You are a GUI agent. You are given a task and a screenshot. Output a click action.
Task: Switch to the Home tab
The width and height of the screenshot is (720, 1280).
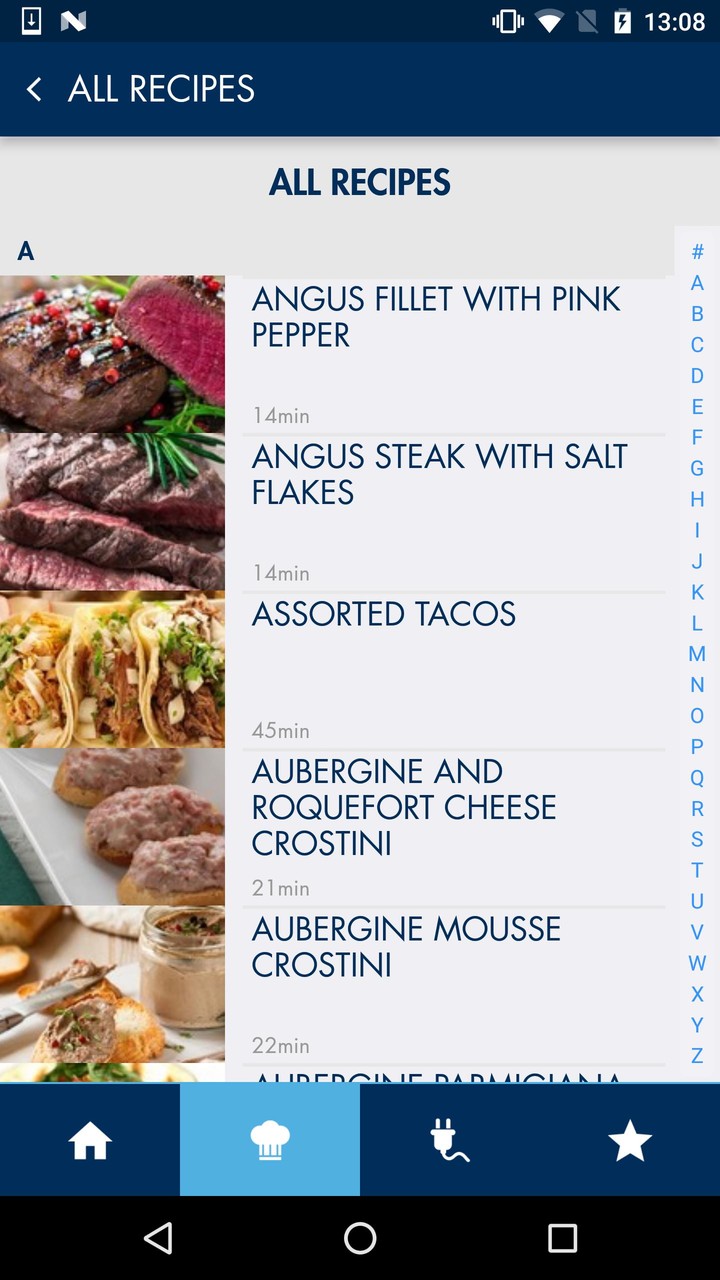pos(90,1140)
